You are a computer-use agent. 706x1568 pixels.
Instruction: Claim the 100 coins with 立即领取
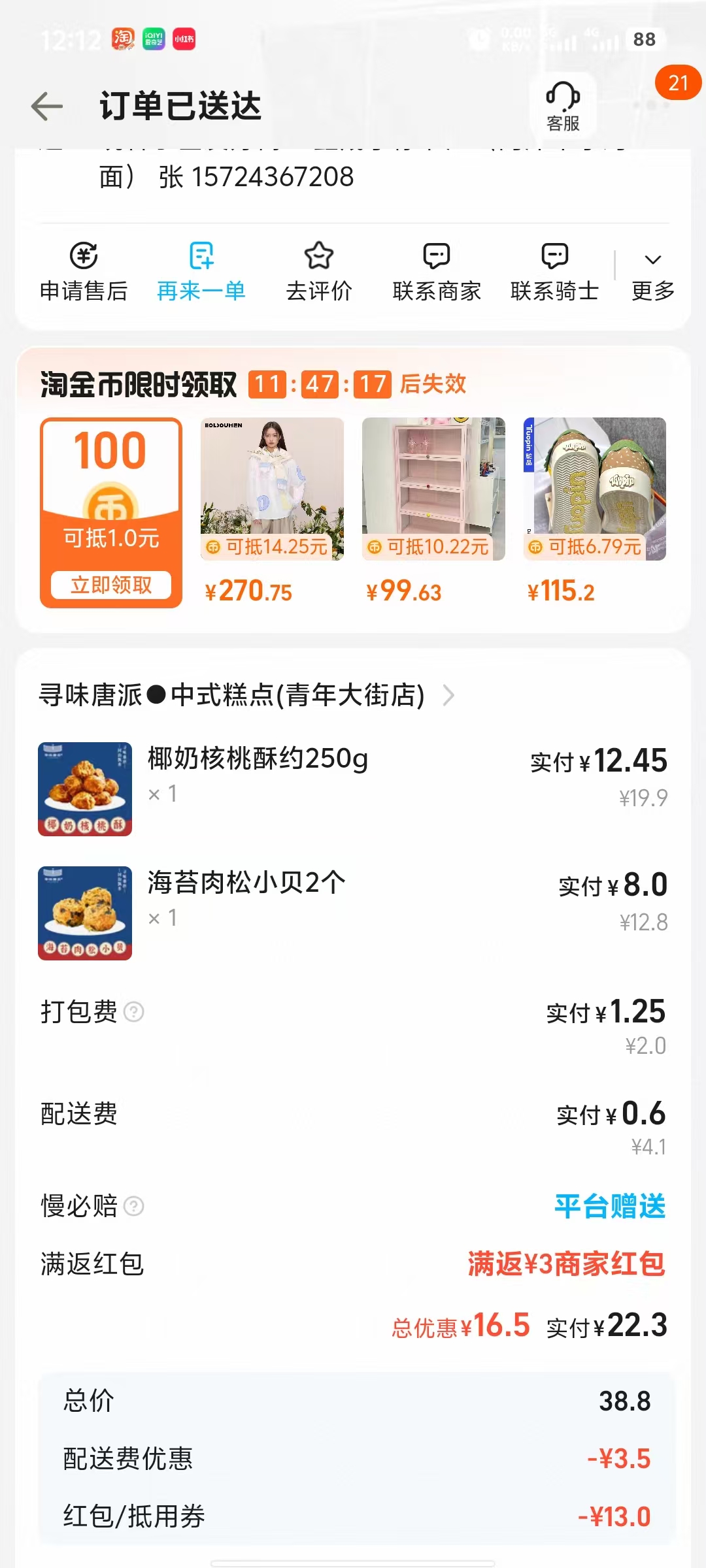point(111,585)
